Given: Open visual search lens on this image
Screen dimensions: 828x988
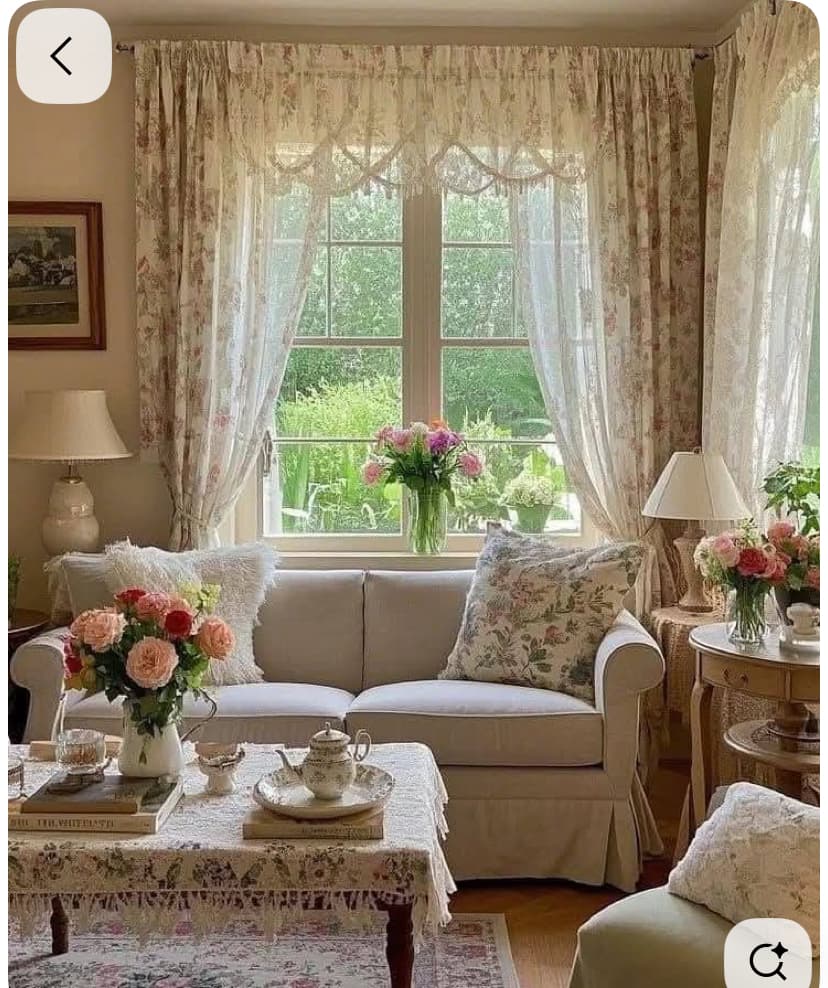Looking at the screenshot, I should click(768, 959).
